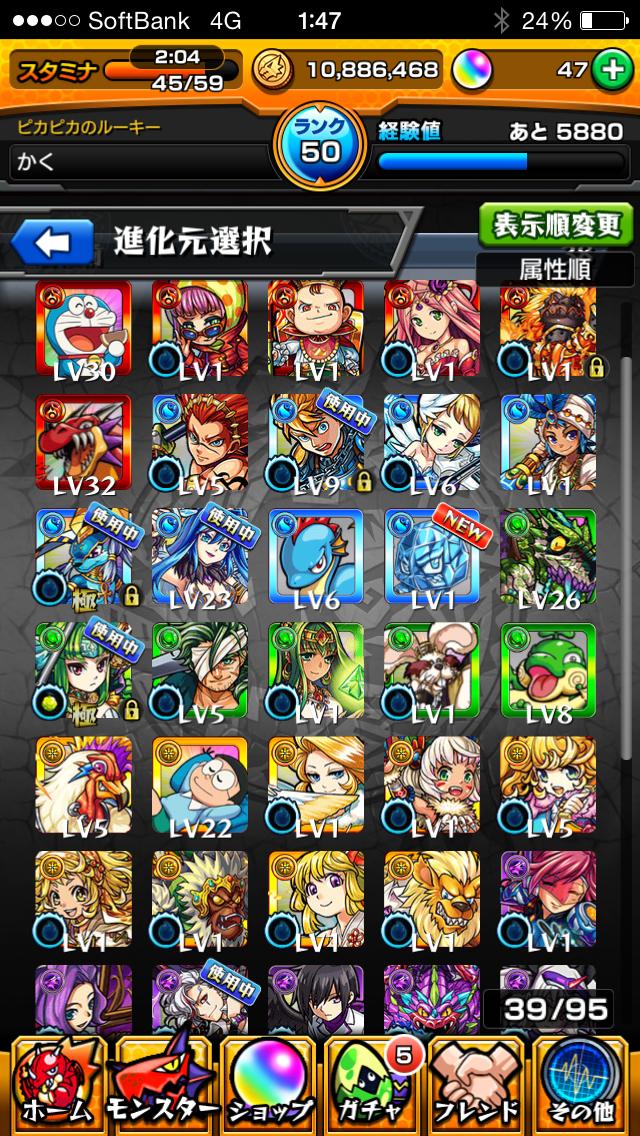Screen dimensions: 640x1136
Task: Select the Doraemon LV30 monster
Action: tap(83, 329)
